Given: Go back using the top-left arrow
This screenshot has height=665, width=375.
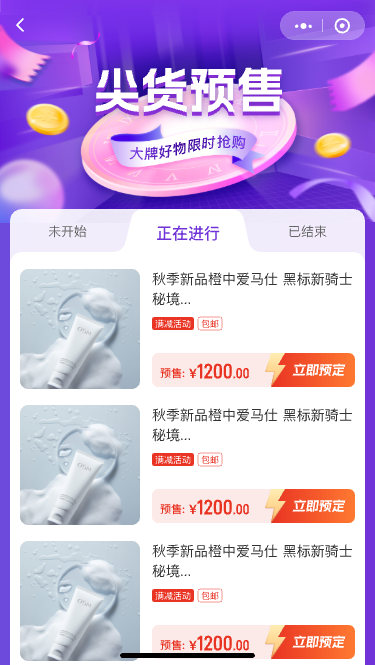Looking at the screenshot, I should 20,25.
